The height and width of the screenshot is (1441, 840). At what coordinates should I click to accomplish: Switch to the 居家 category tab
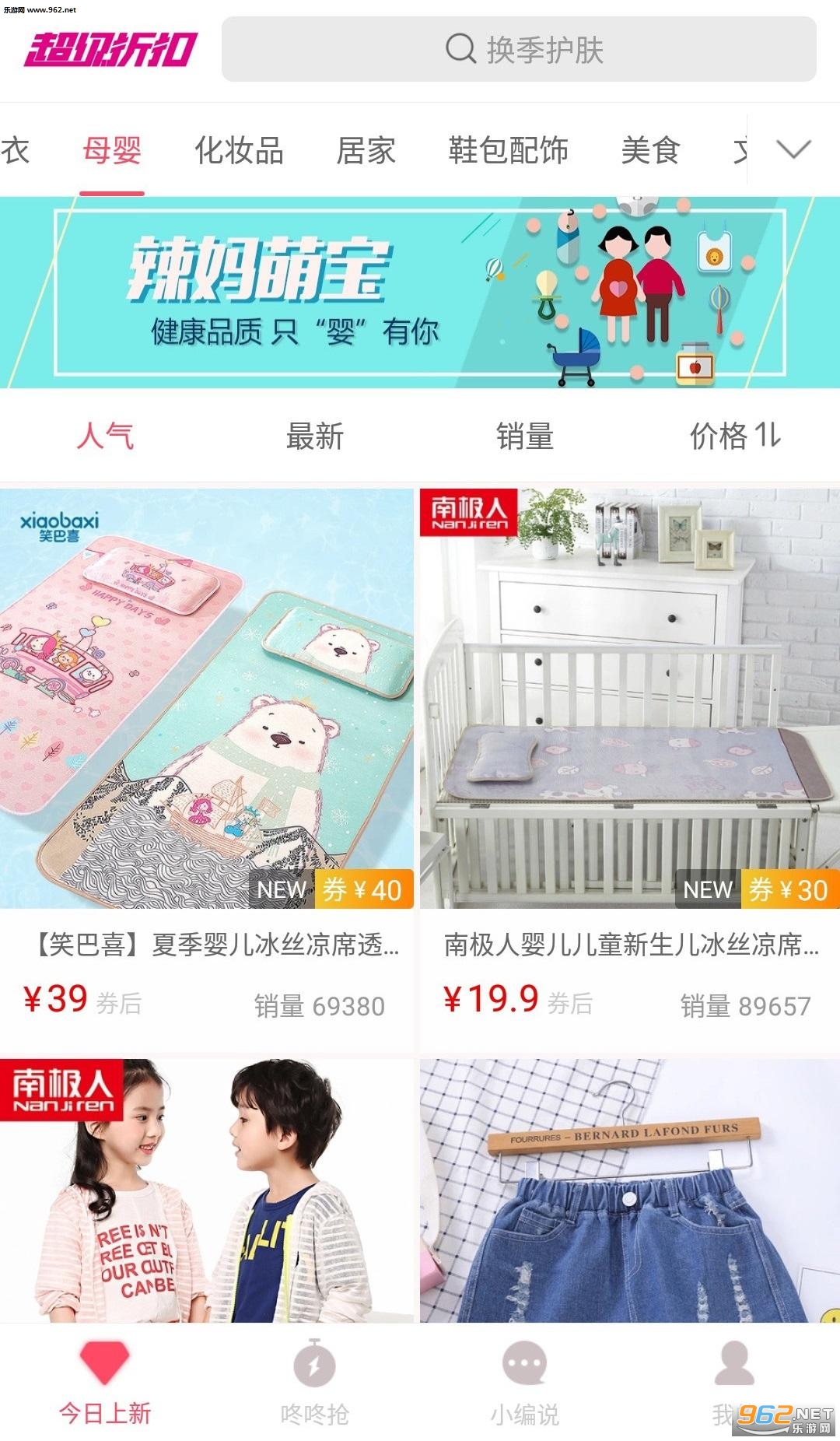click(x=366, y=149)
